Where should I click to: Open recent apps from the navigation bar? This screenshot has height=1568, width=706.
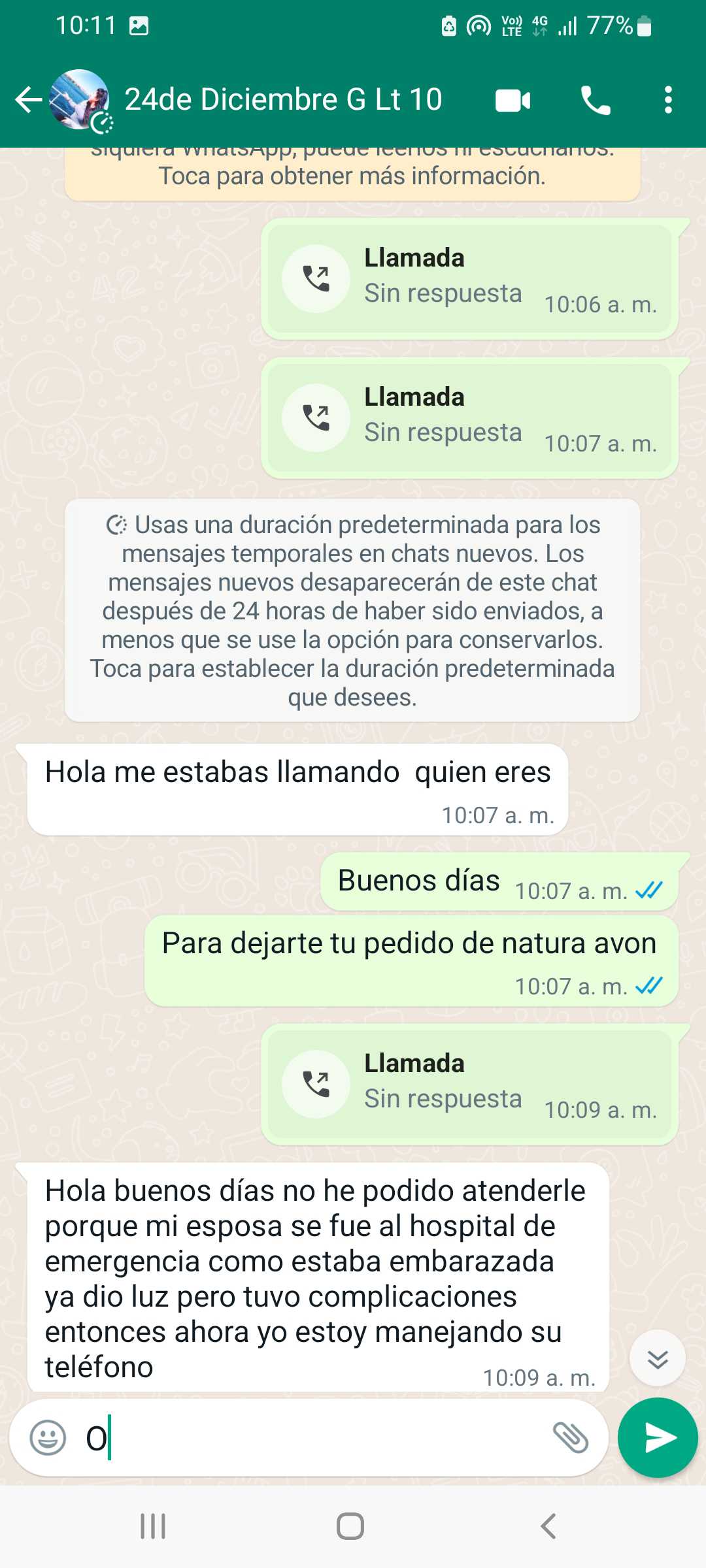[x=153, y=1526]
